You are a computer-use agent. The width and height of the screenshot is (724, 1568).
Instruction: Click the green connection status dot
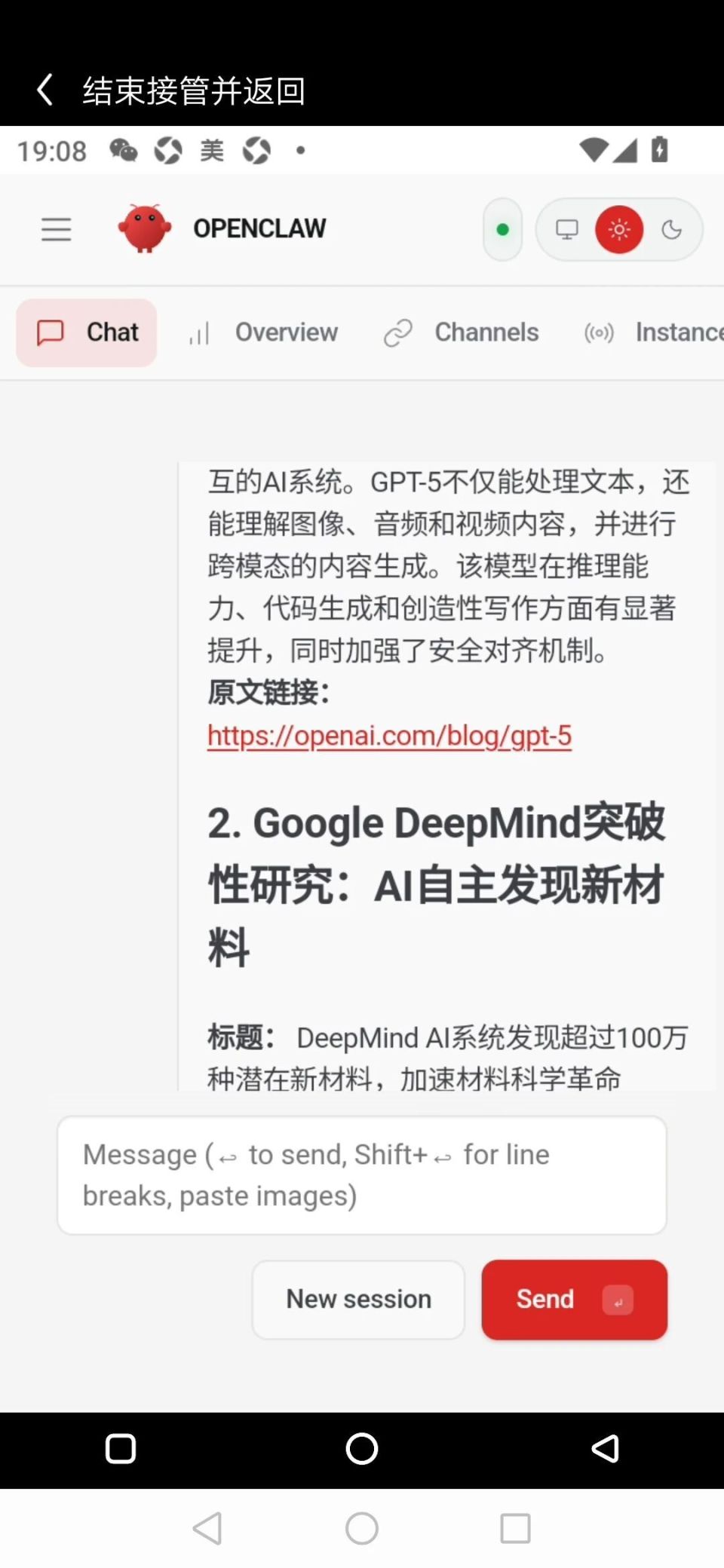coord(502,229)
